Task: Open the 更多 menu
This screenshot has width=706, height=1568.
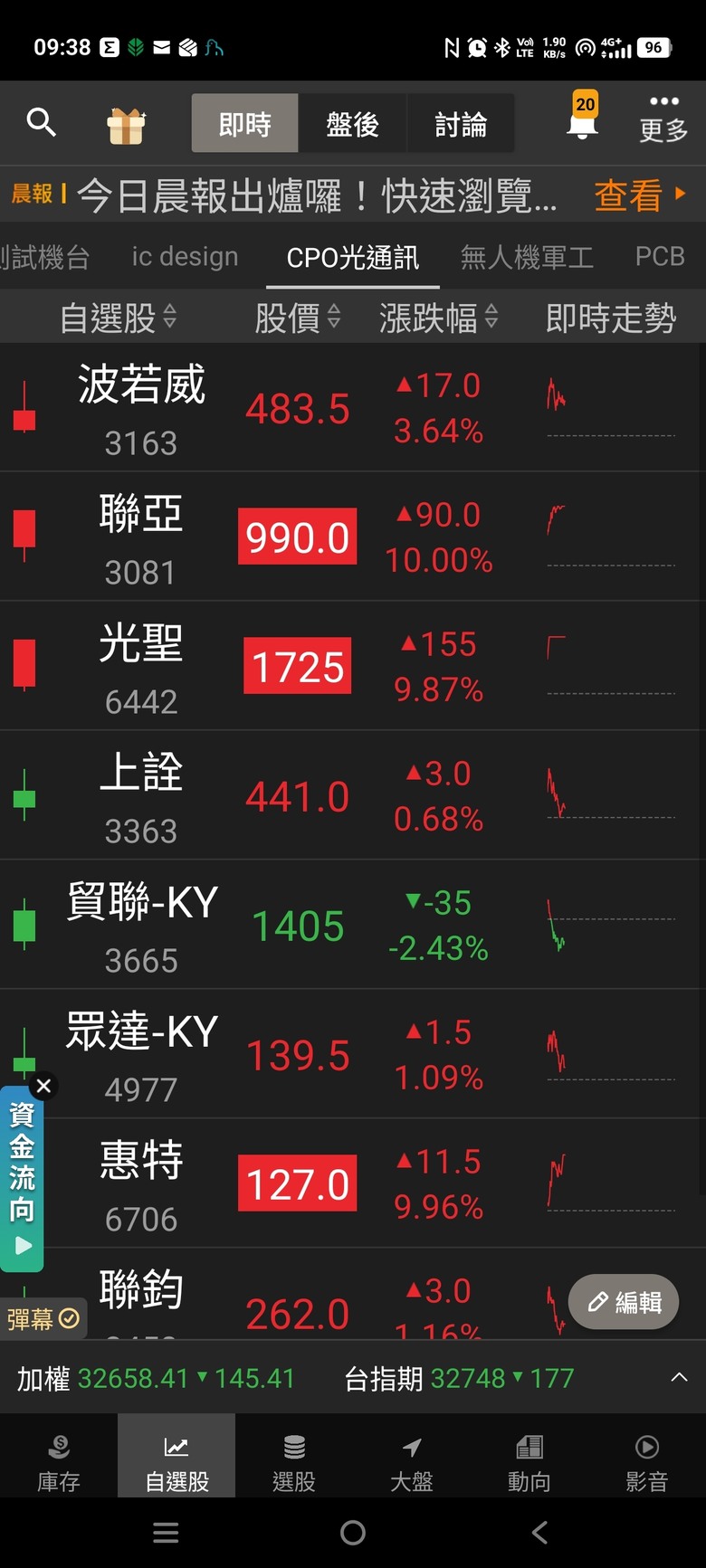Action: click(663, 119)
